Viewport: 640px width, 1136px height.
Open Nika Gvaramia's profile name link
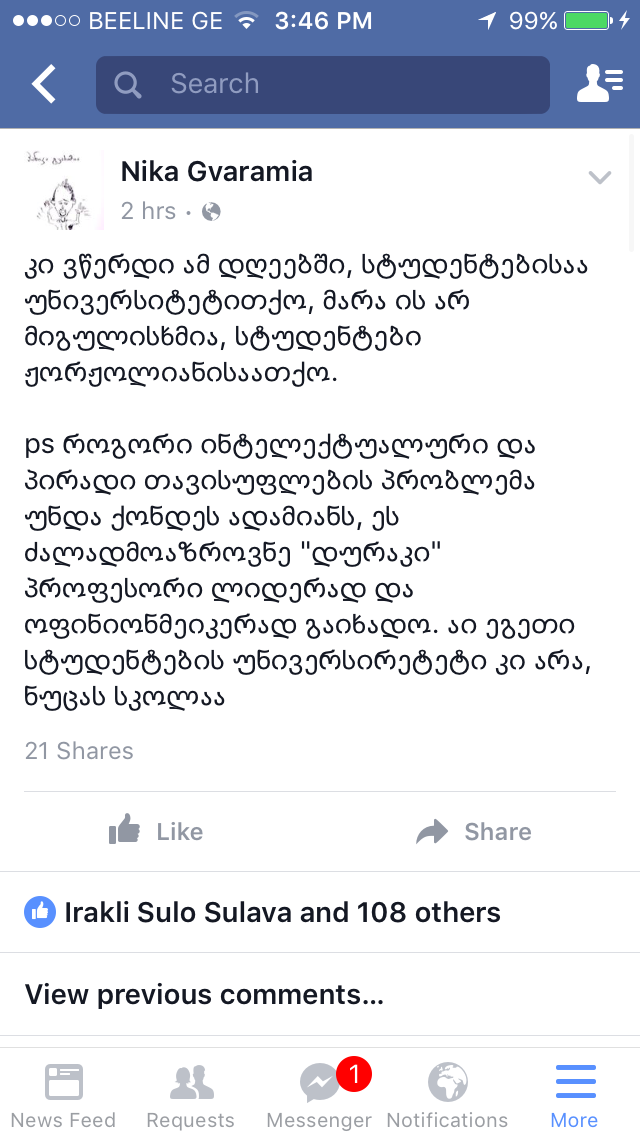click(216, 171)
